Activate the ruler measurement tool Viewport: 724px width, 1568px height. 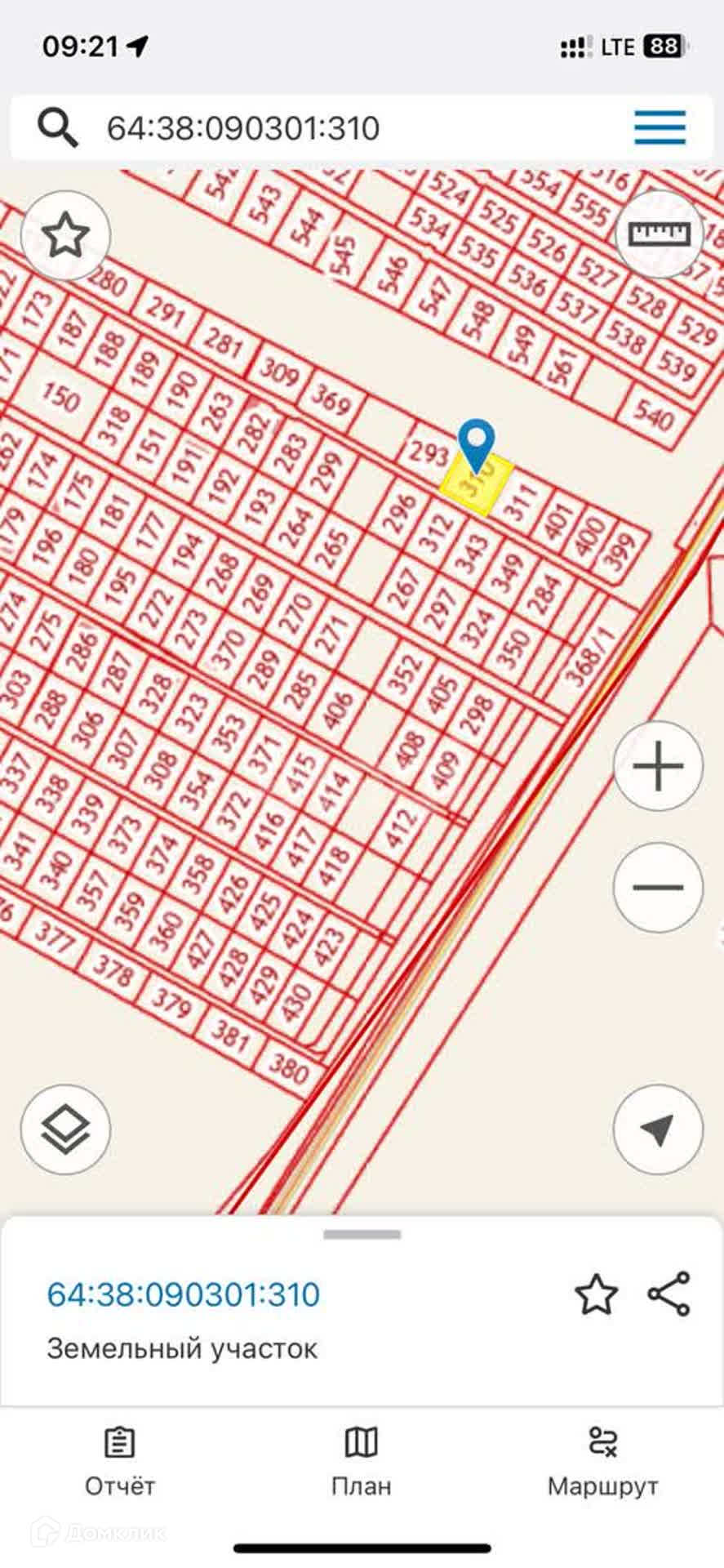[660, 235]
